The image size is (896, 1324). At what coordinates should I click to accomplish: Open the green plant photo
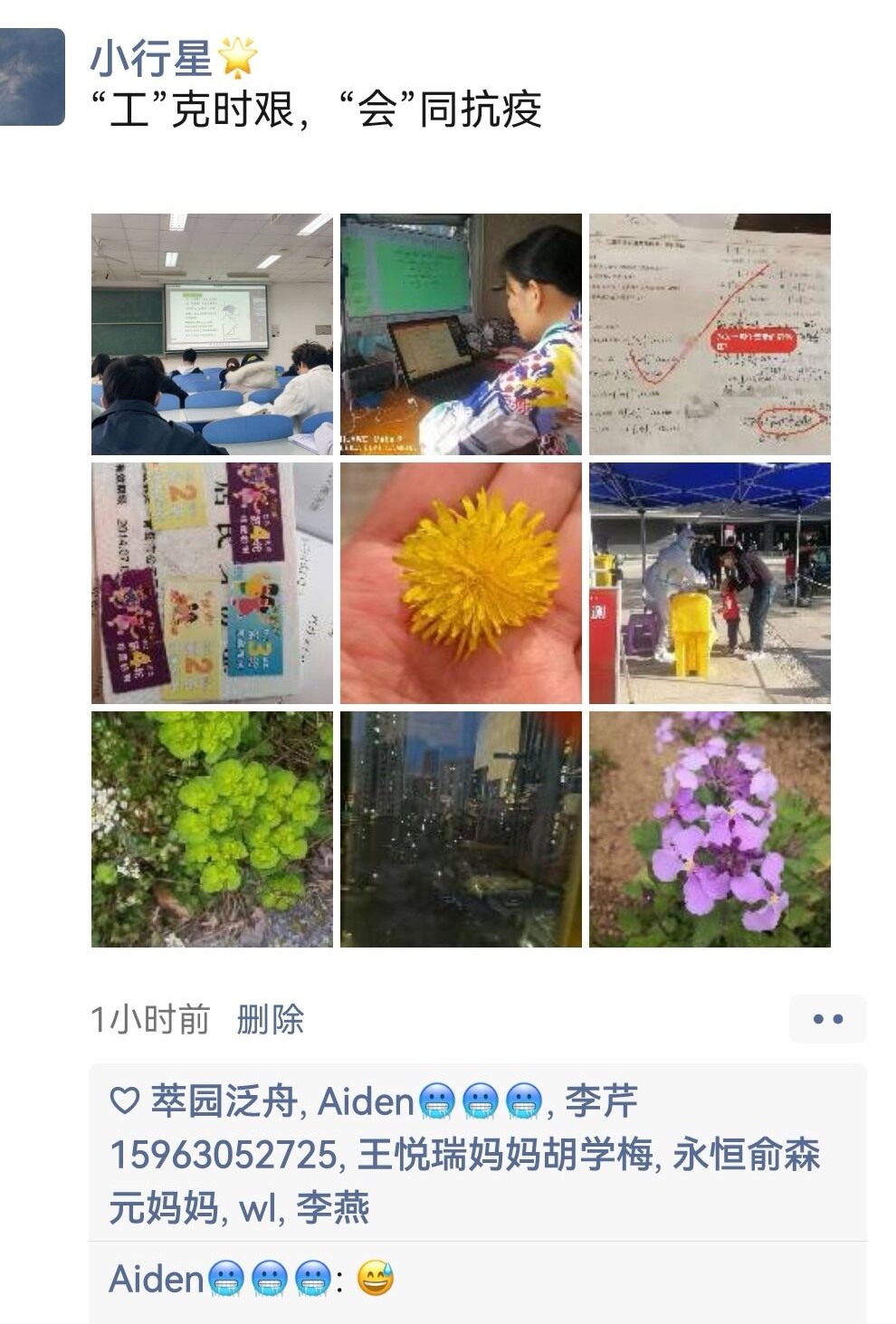[x=212, y=829]
